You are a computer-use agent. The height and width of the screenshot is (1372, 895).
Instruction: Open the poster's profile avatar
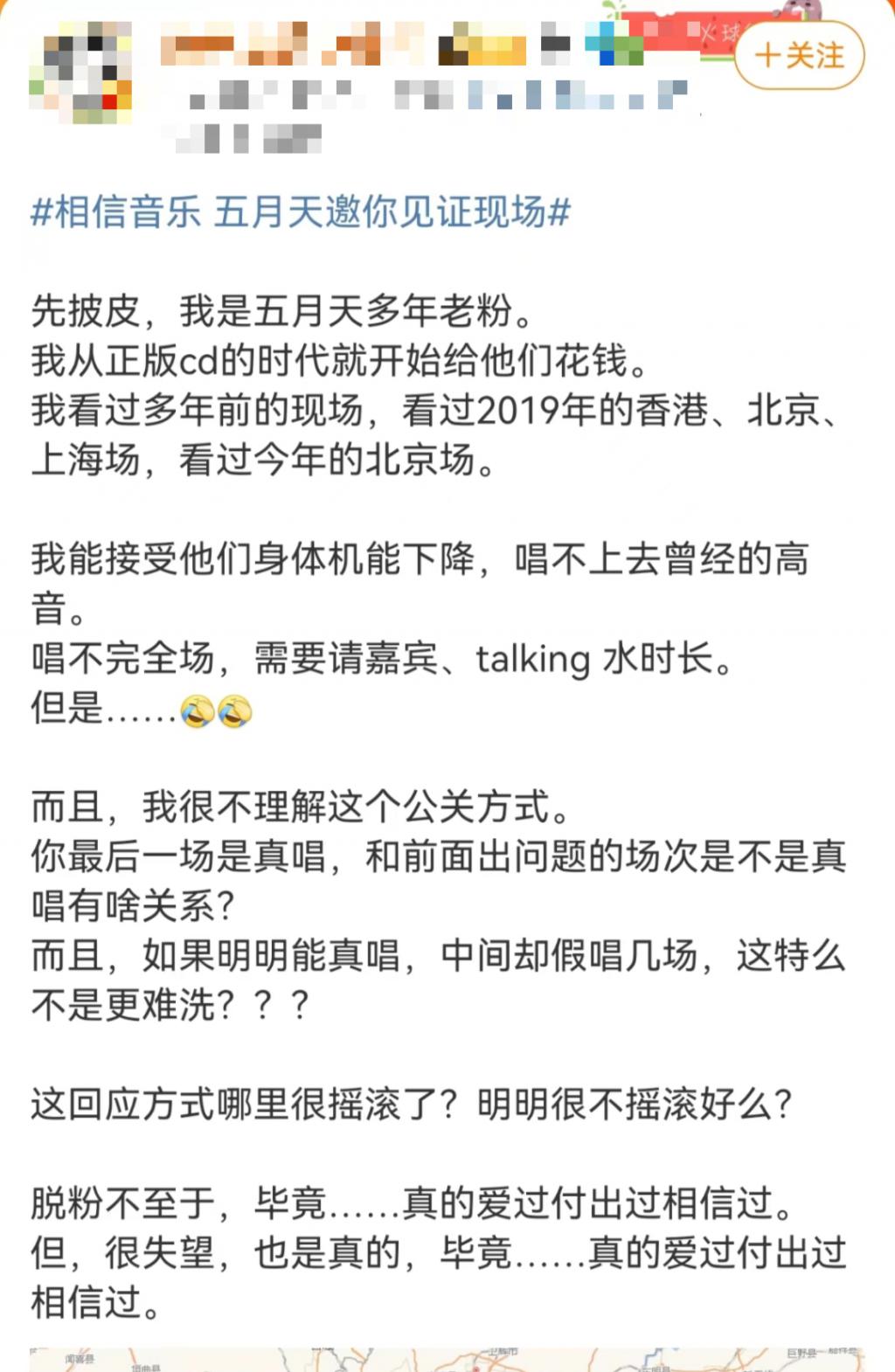click(x=80, y=75)
